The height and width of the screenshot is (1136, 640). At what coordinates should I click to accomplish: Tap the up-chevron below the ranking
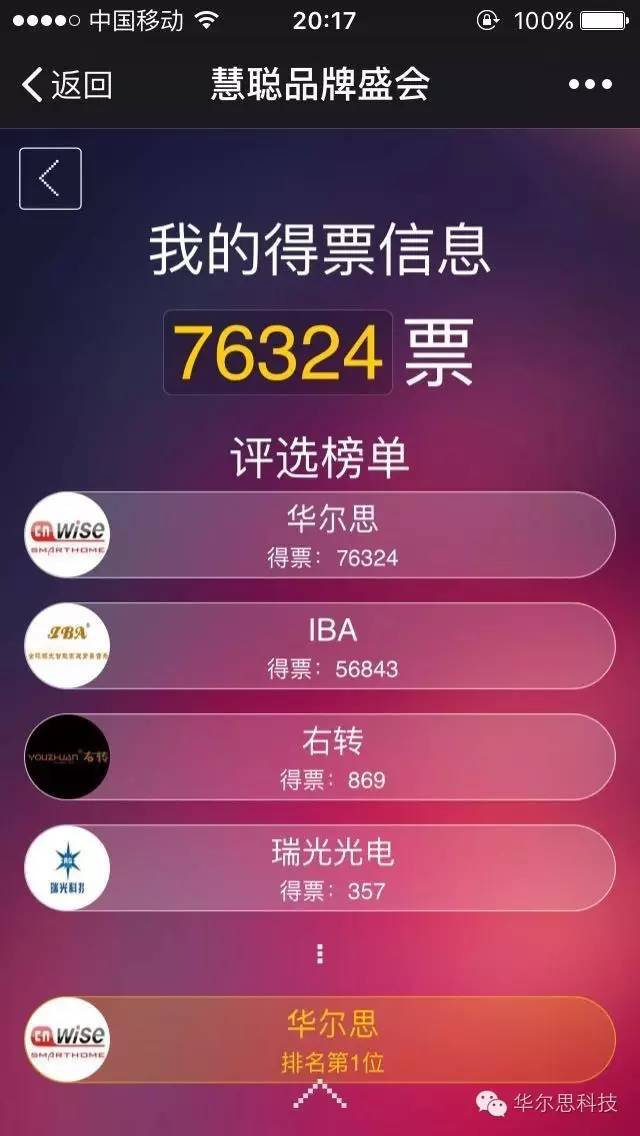pyautogui.click(x=319, y=1096)
